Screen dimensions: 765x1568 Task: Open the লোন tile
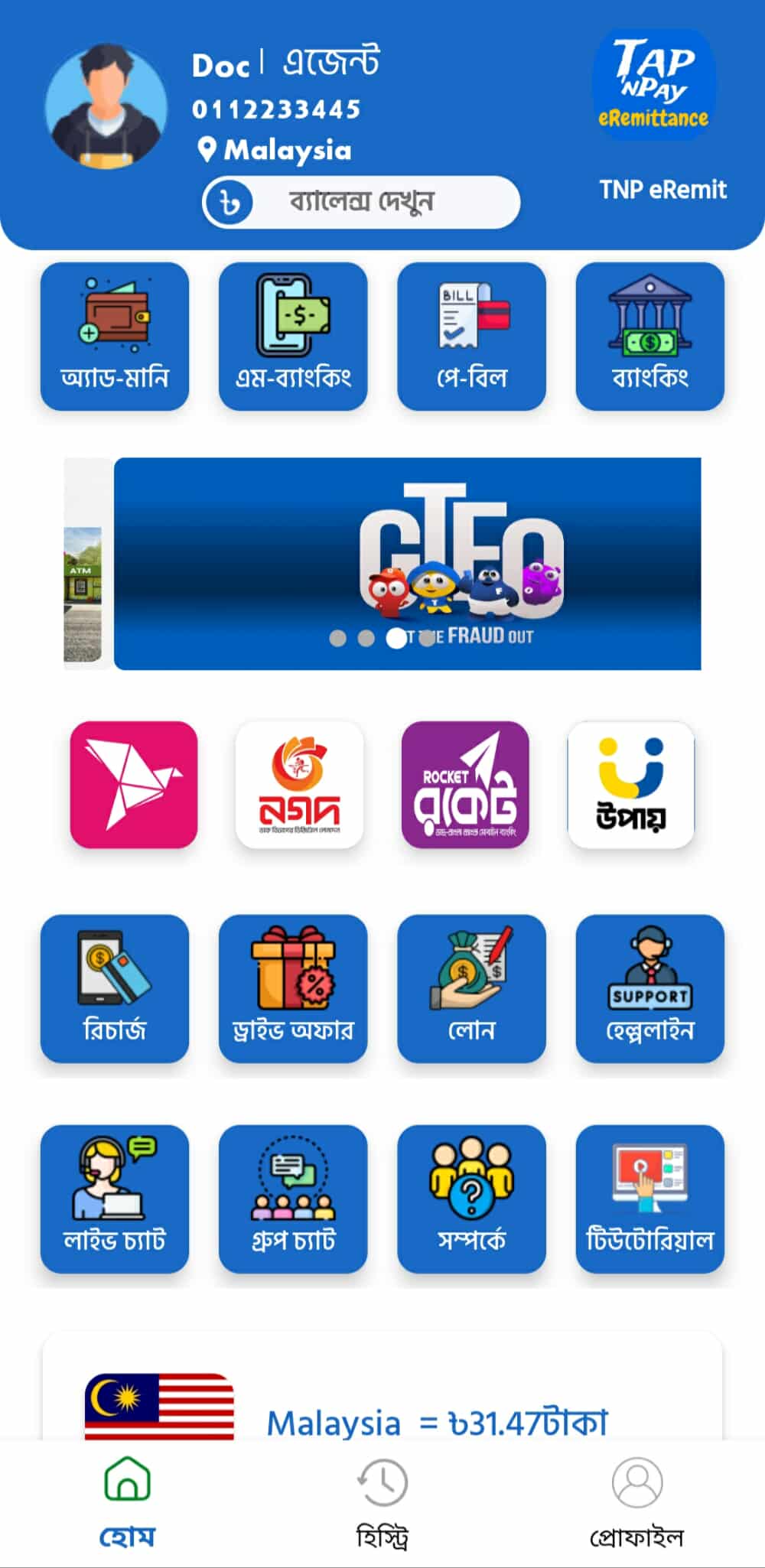471,988
